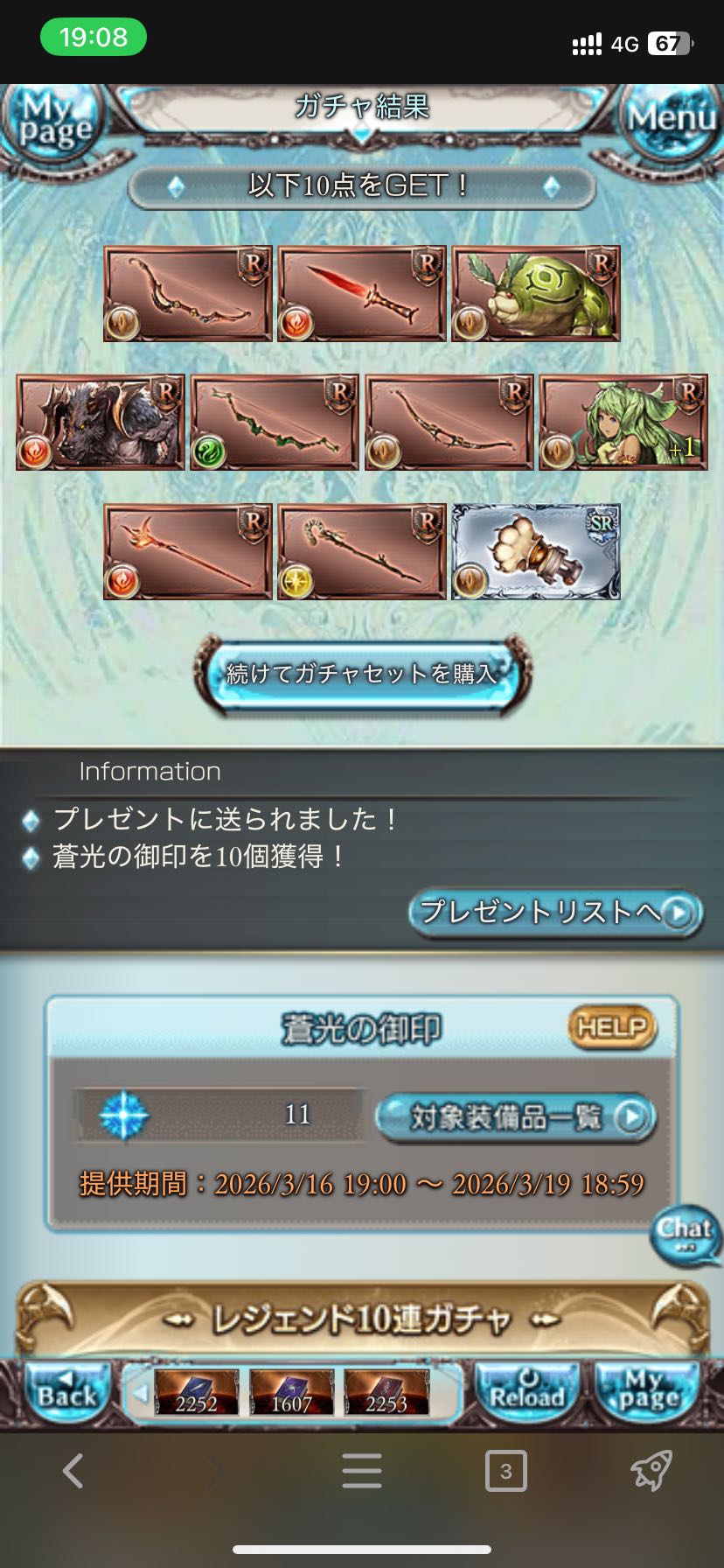View 対象装備品一覧 list

516,1117
